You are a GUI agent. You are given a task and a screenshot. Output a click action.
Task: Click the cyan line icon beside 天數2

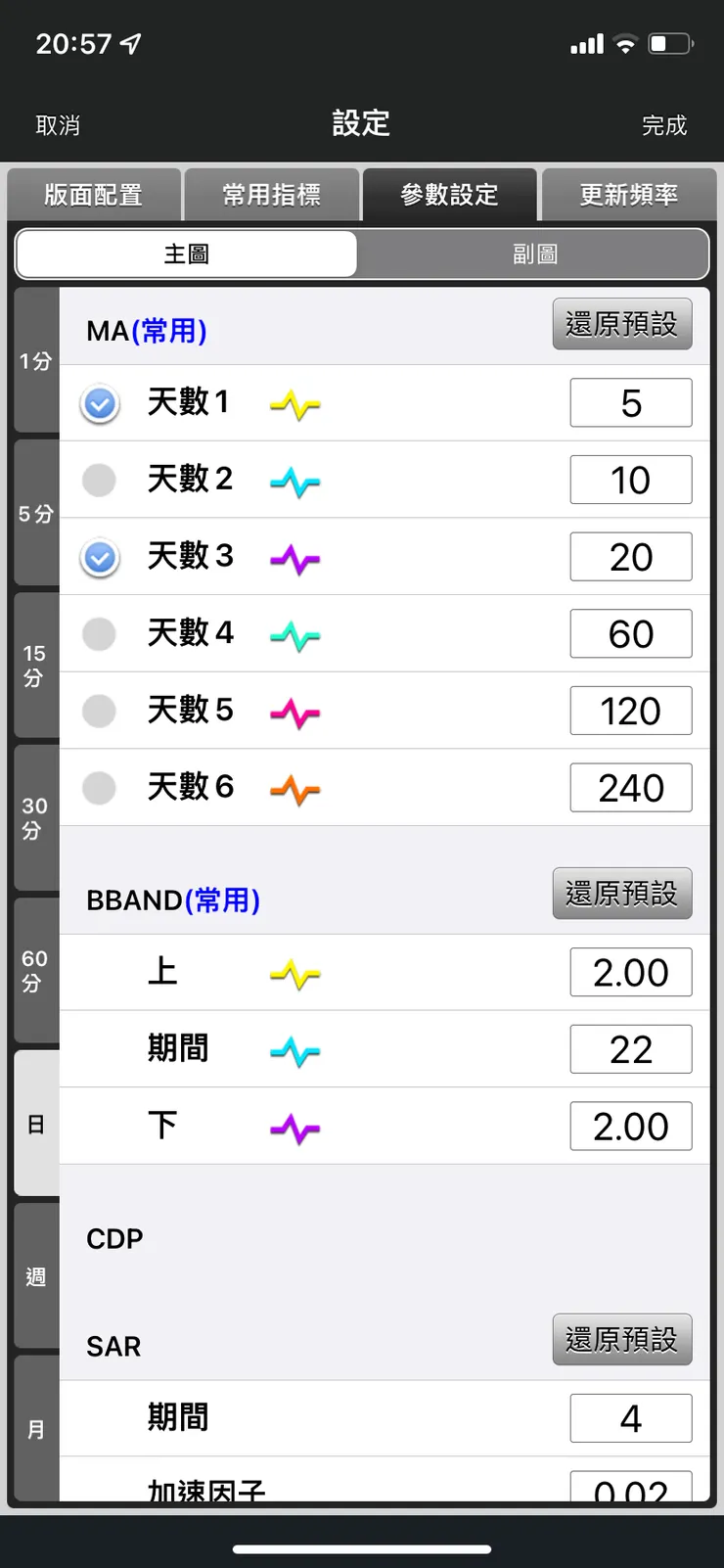click(294, 480)
